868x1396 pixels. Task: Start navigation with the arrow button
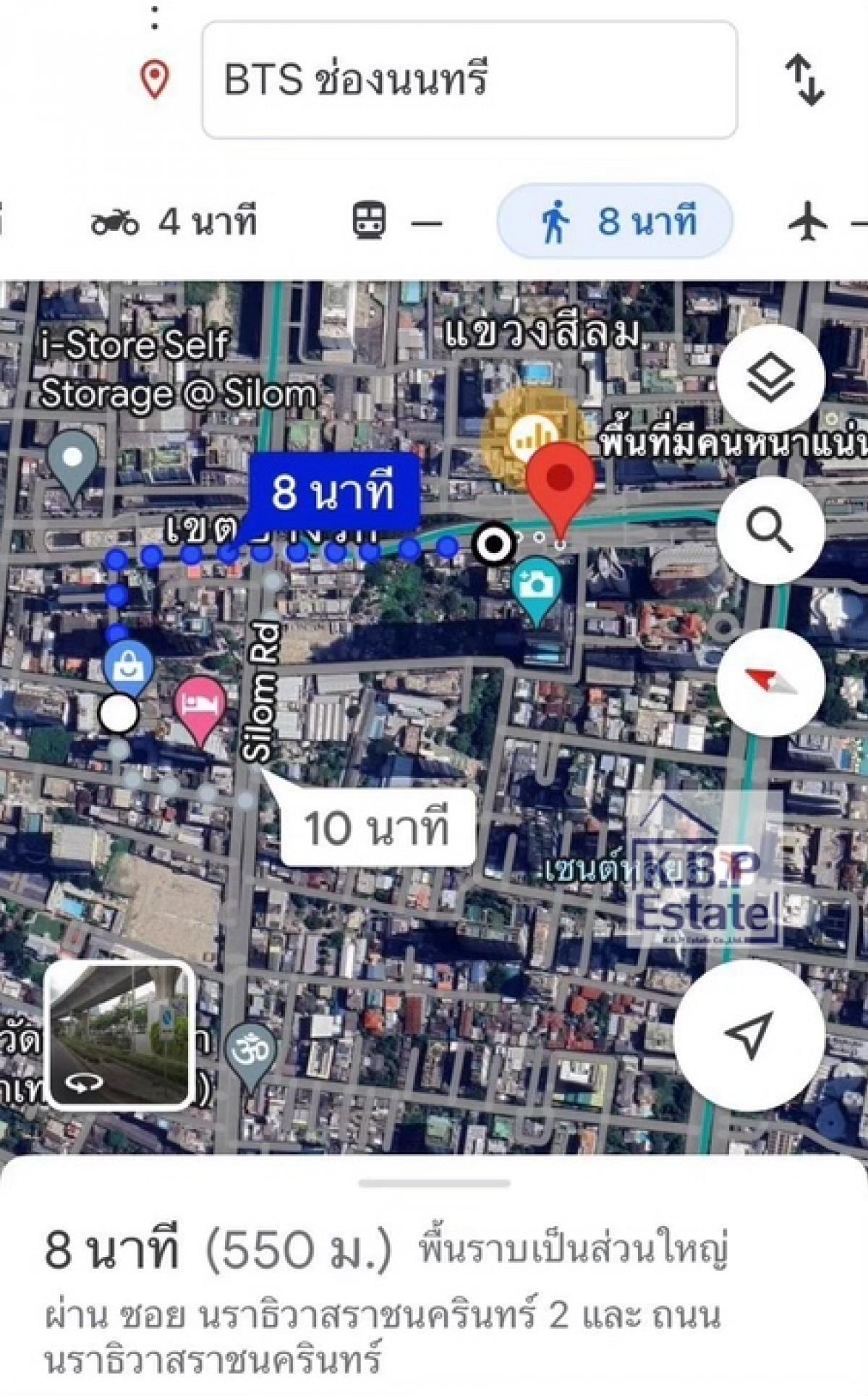pos(749,1036)
